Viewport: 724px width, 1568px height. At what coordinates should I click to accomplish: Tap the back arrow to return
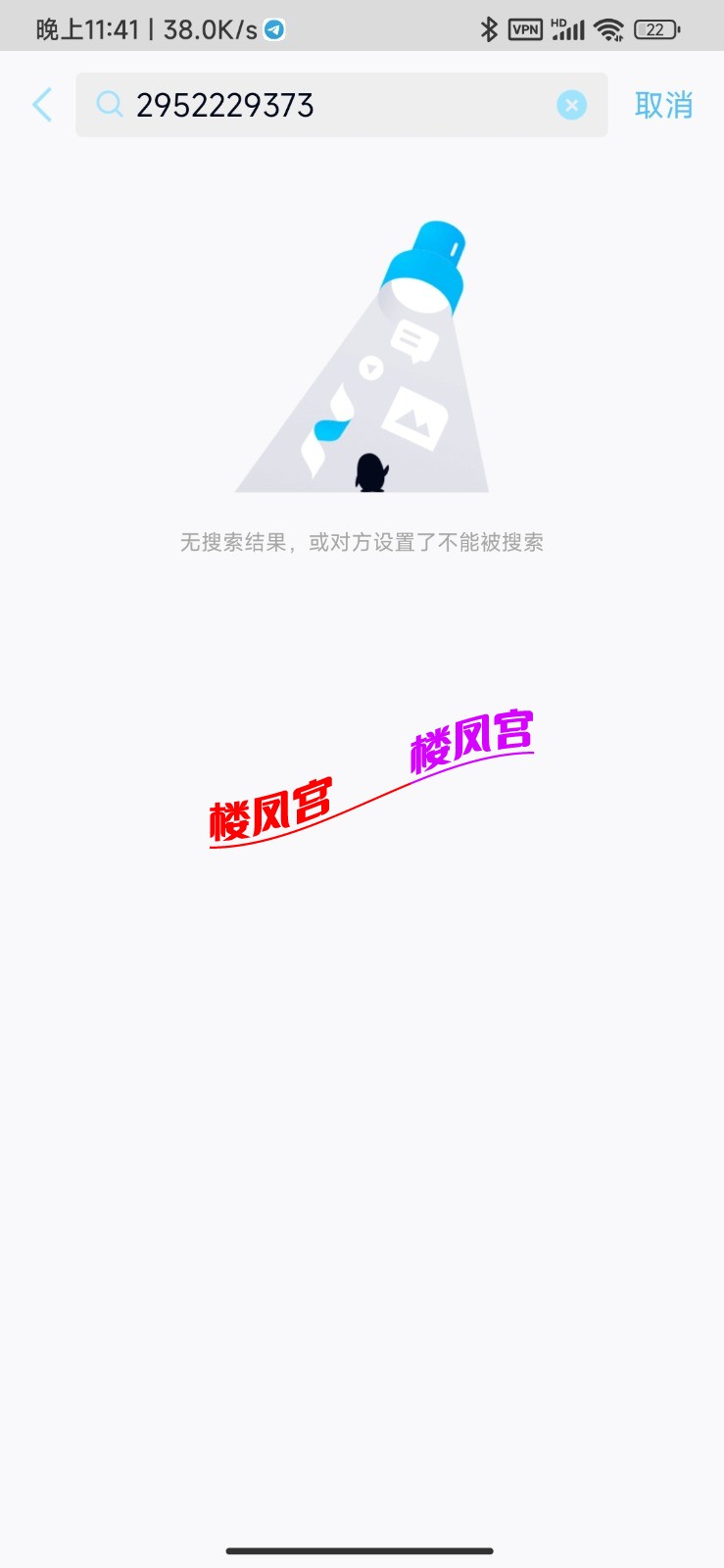point(42,105)
